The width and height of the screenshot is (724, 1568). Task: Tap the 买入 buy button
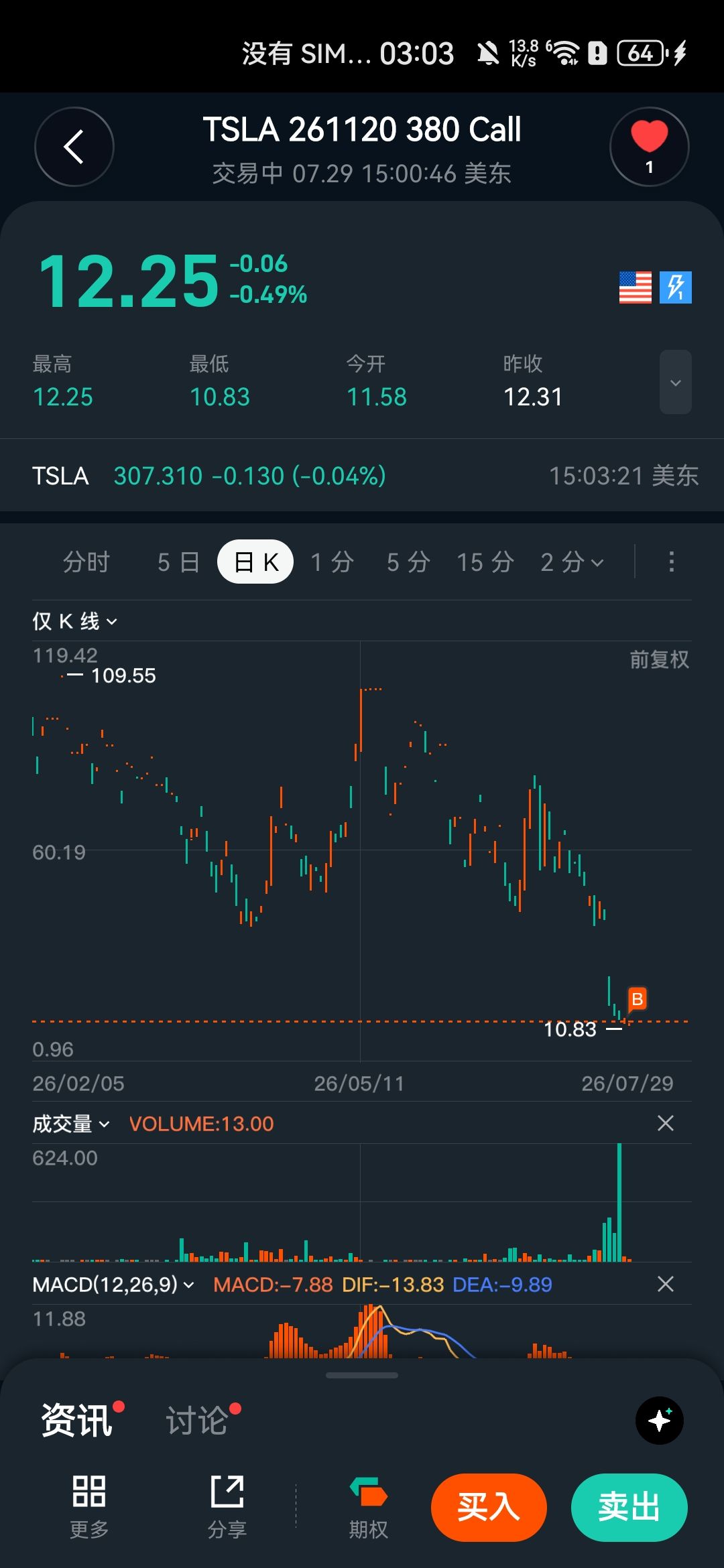(x=489, y=1507)
